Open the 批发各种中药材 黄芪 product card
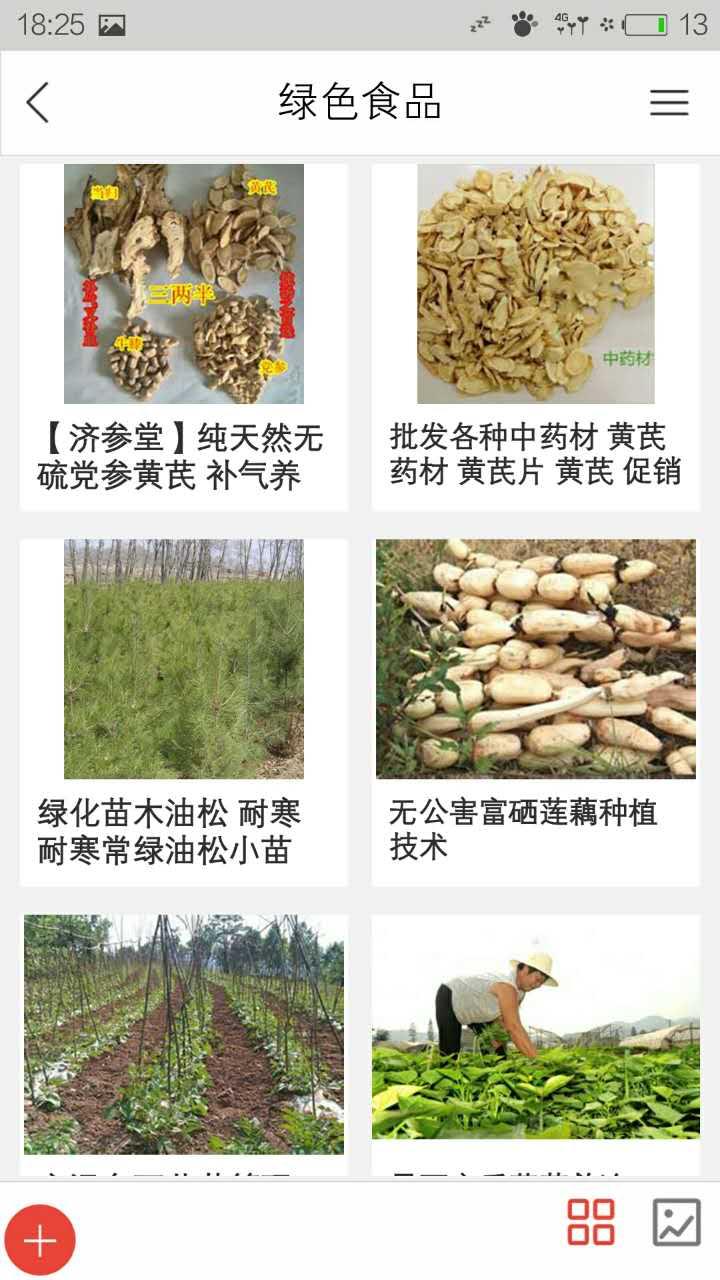This screenshot has width=720, height=1280. click(536, 337)
